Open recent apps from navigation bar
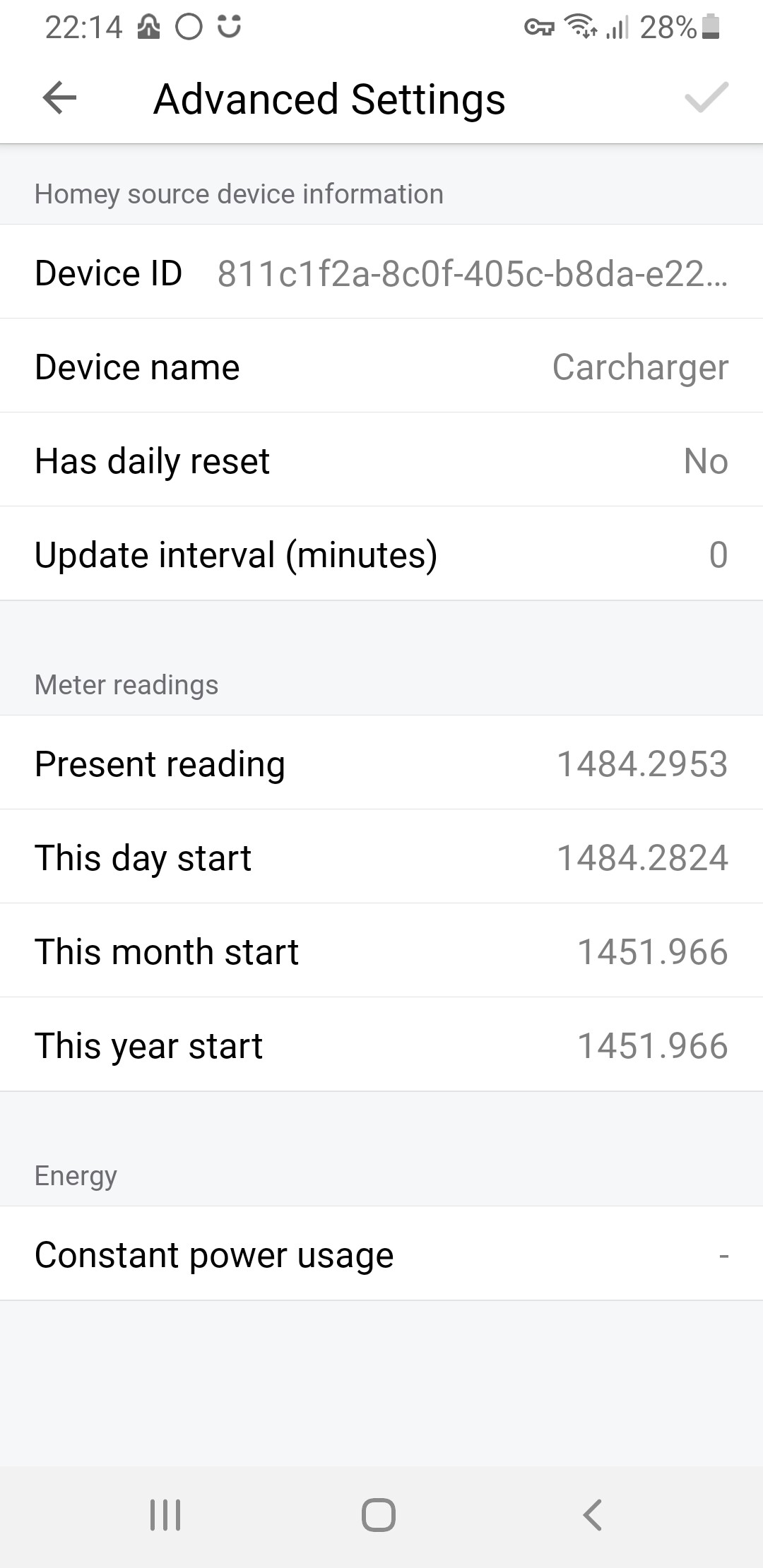The image size is (763, 1568). point(165,1514)
